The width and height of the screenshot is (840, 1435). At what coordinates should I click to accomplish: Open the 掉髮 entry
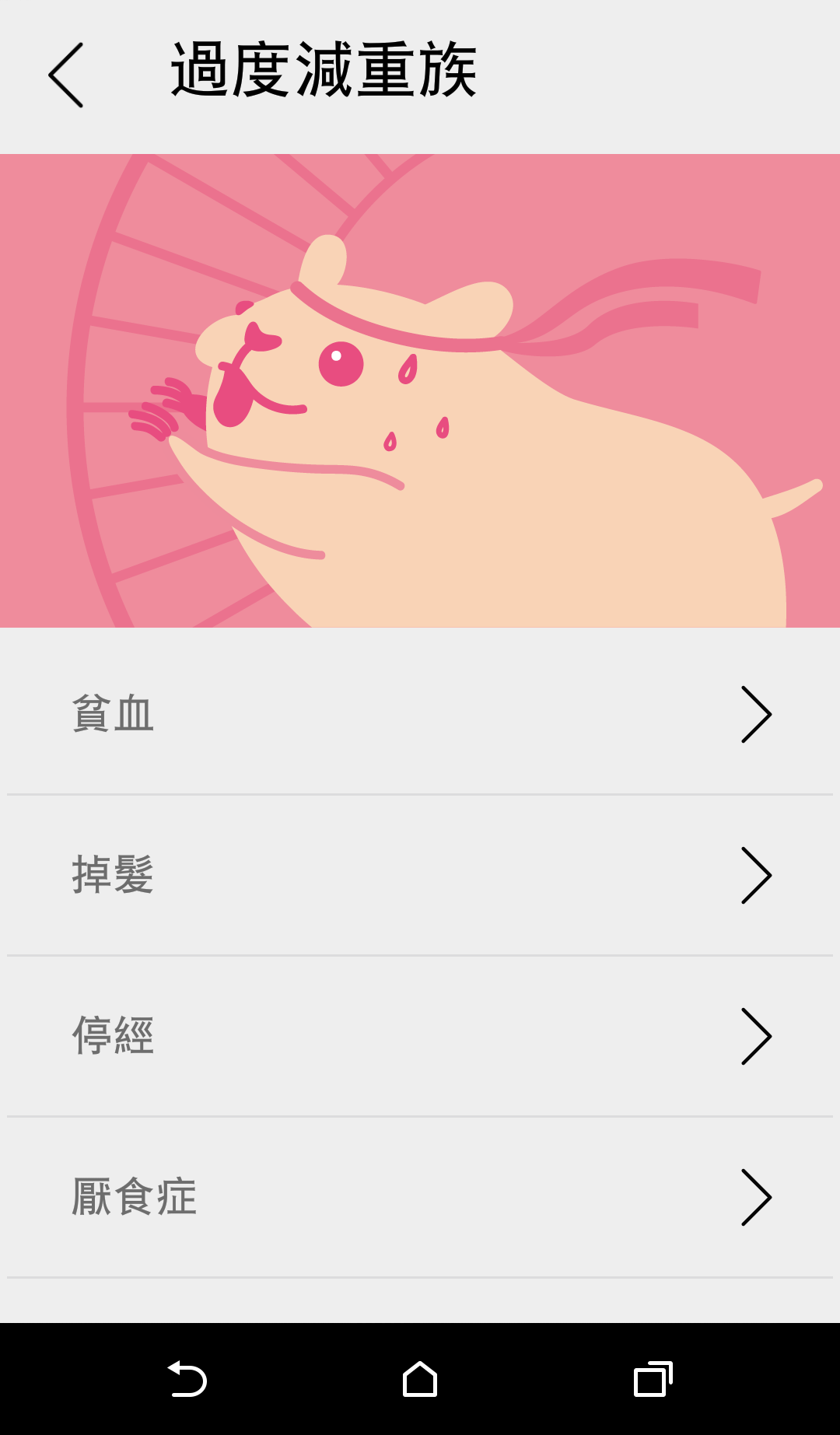[x=420, y=876]
